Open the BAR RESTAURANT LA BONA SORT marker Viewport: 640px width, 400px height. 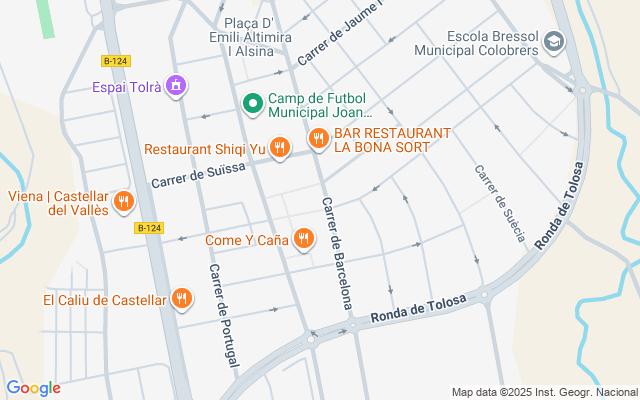point(319,139)
